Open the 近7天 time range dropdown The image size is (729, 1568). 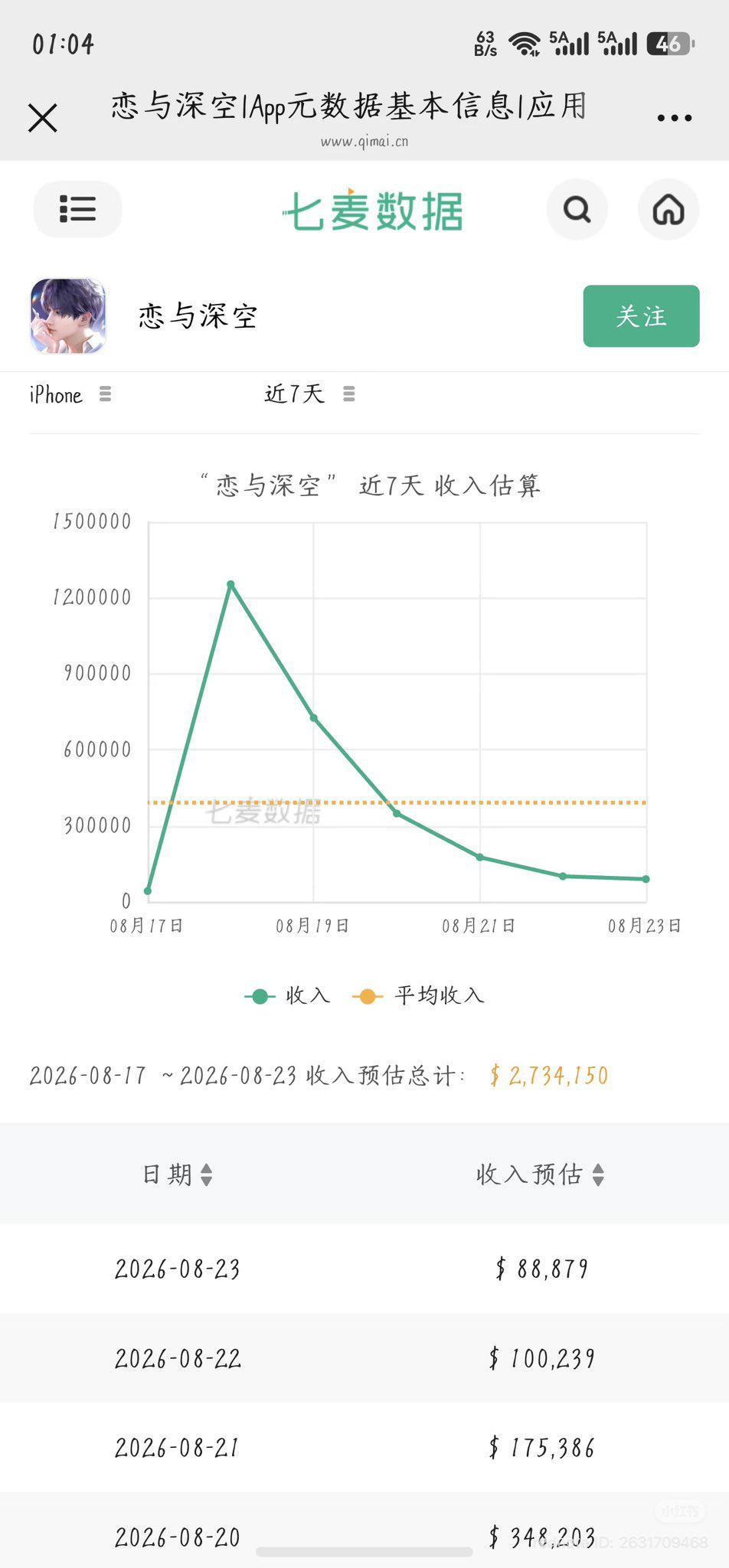309,394
